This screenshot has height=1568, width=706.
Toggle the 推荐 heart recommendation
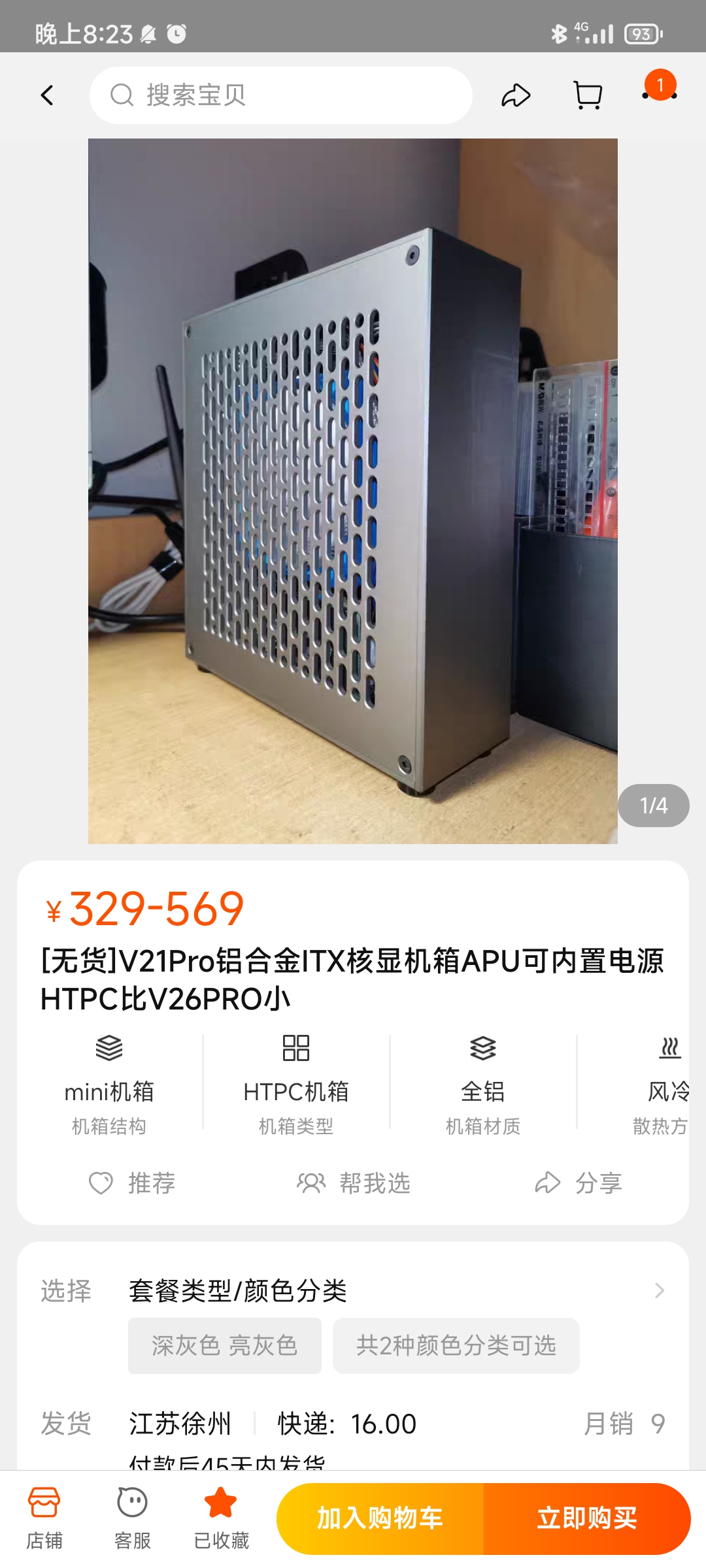click(x=135, y=1183)
